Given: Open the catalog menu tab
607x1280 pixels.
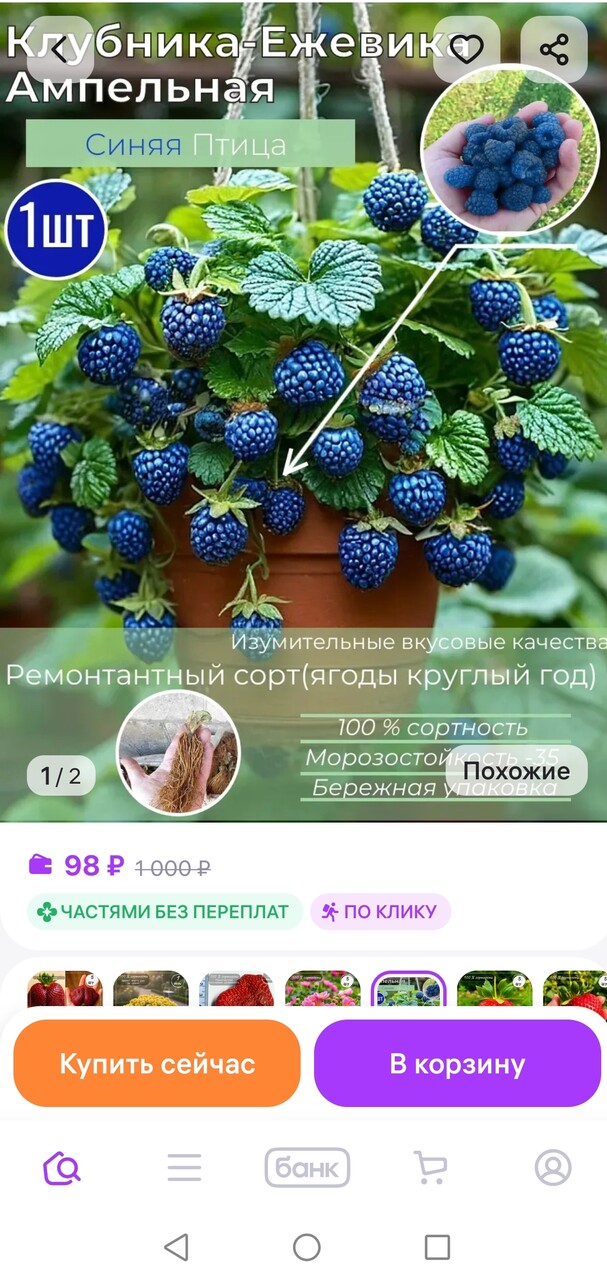Looking at the screenshot, I should [184, 1167].
